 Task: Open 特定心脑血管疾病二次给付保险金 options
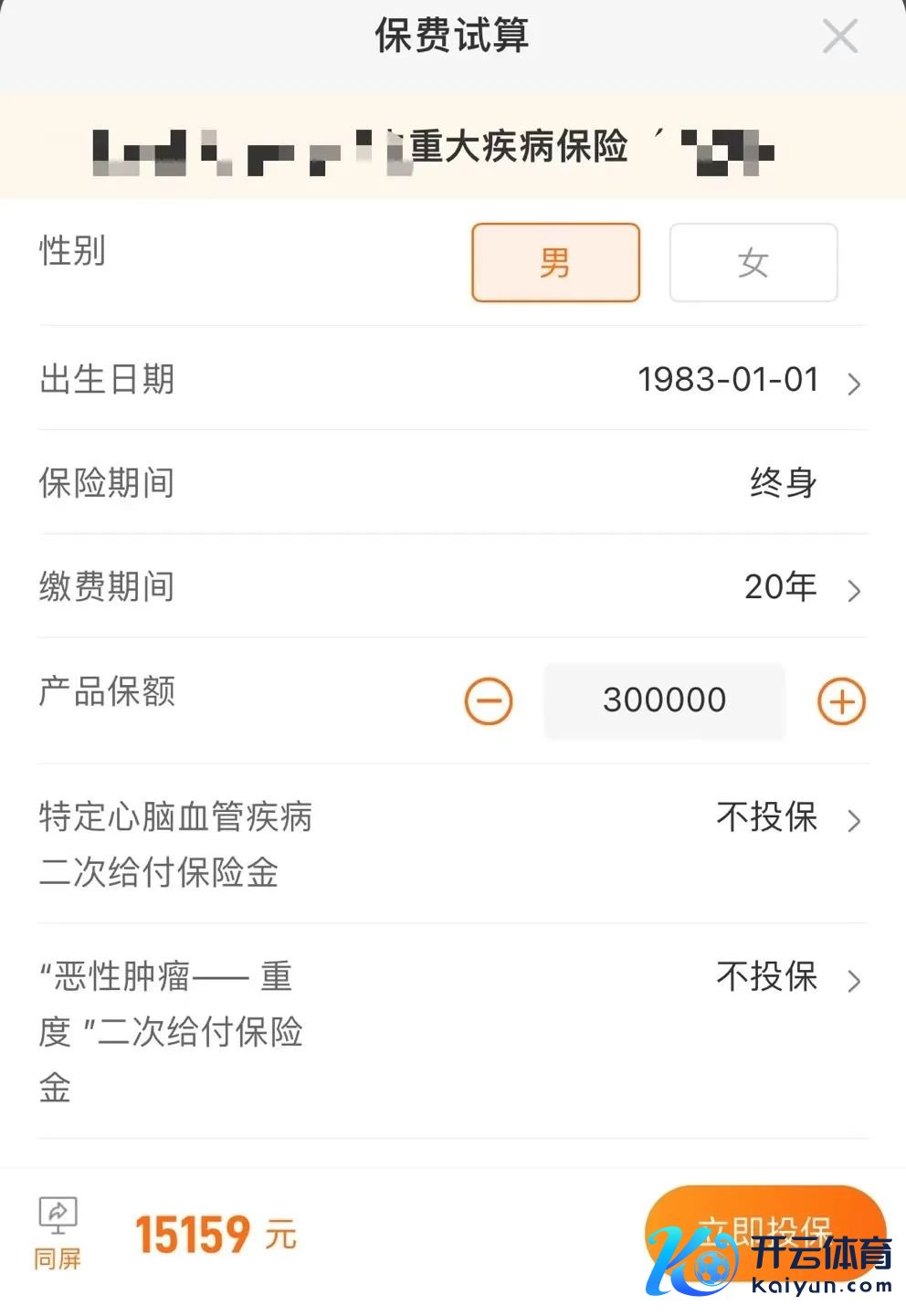coord(785,819)
